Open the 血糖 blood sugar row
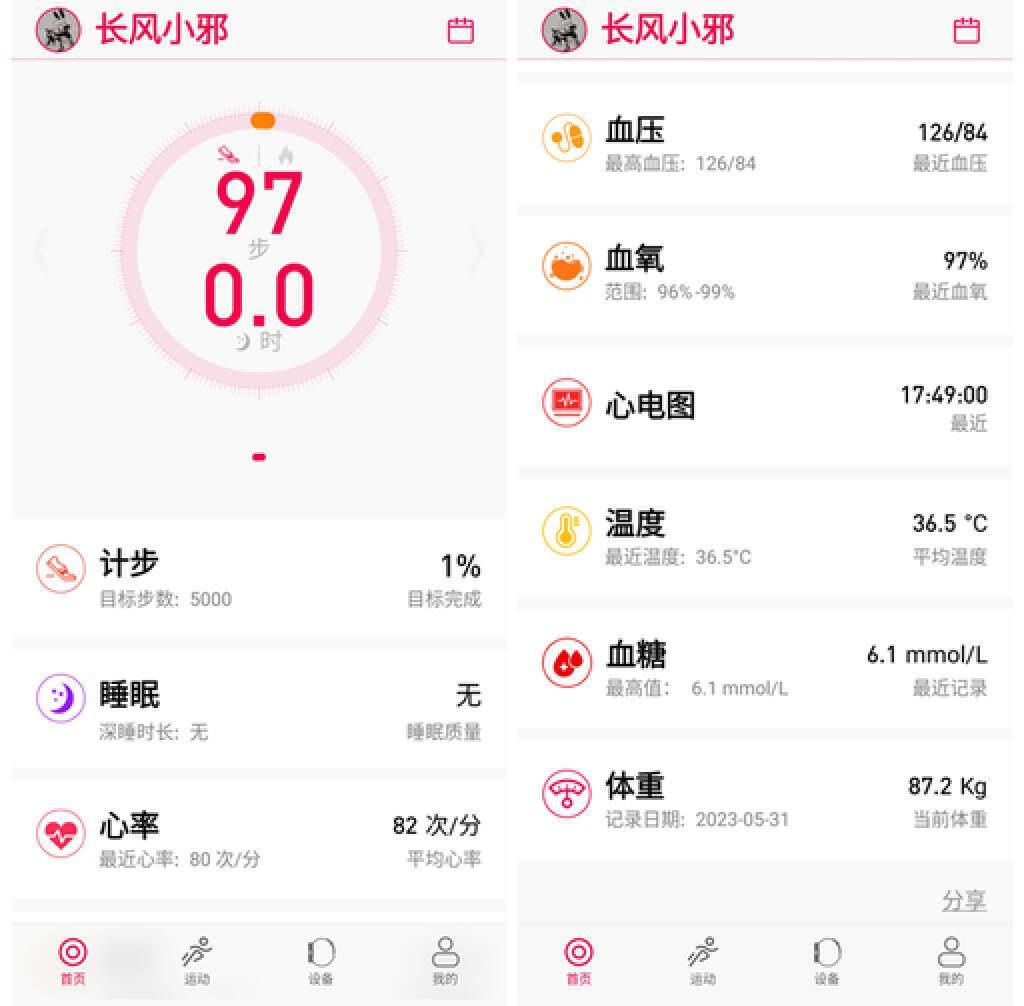1024x1006 pixels. [x=765, y=668]
